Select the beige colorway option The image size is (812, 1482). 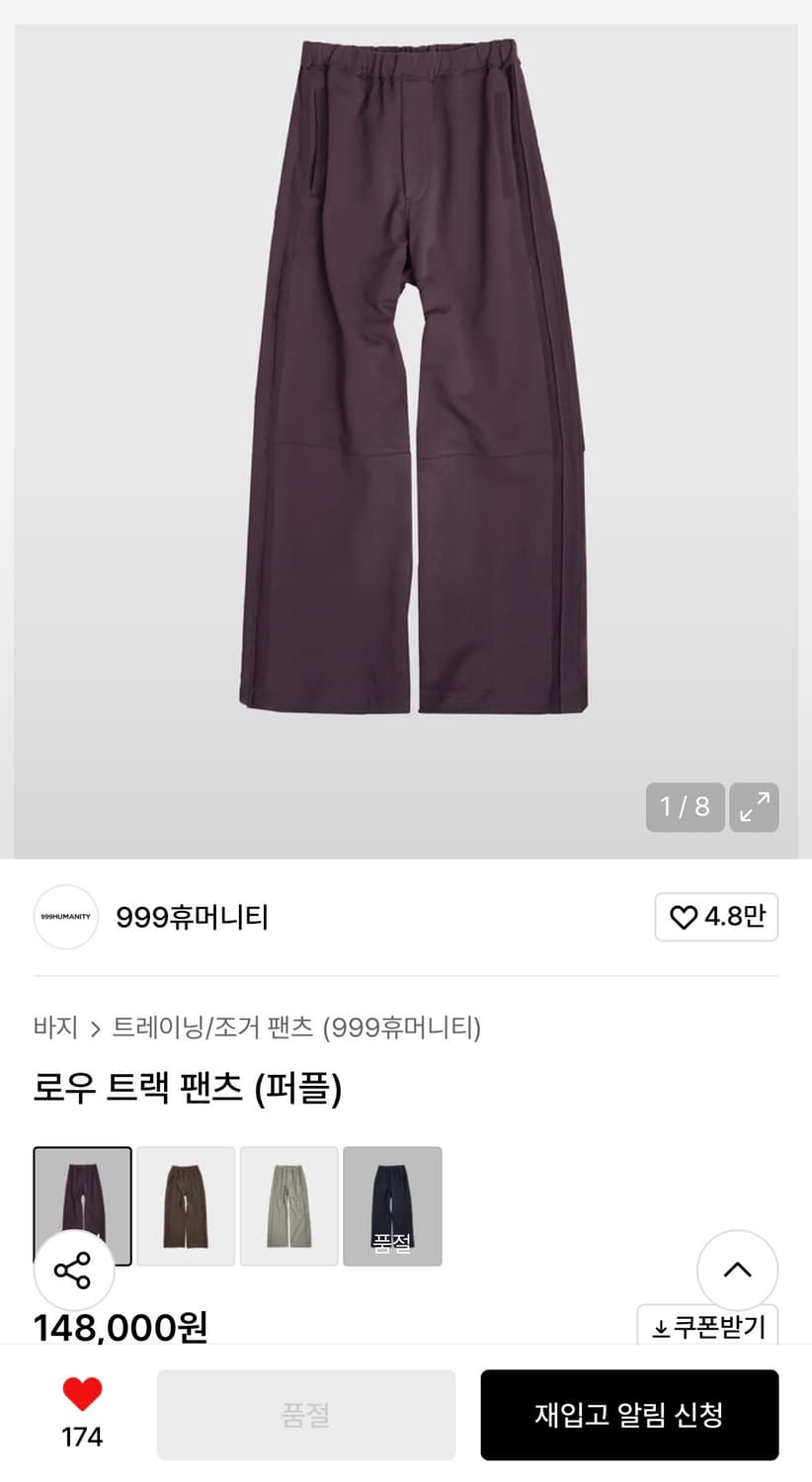tap(289, 1205)
